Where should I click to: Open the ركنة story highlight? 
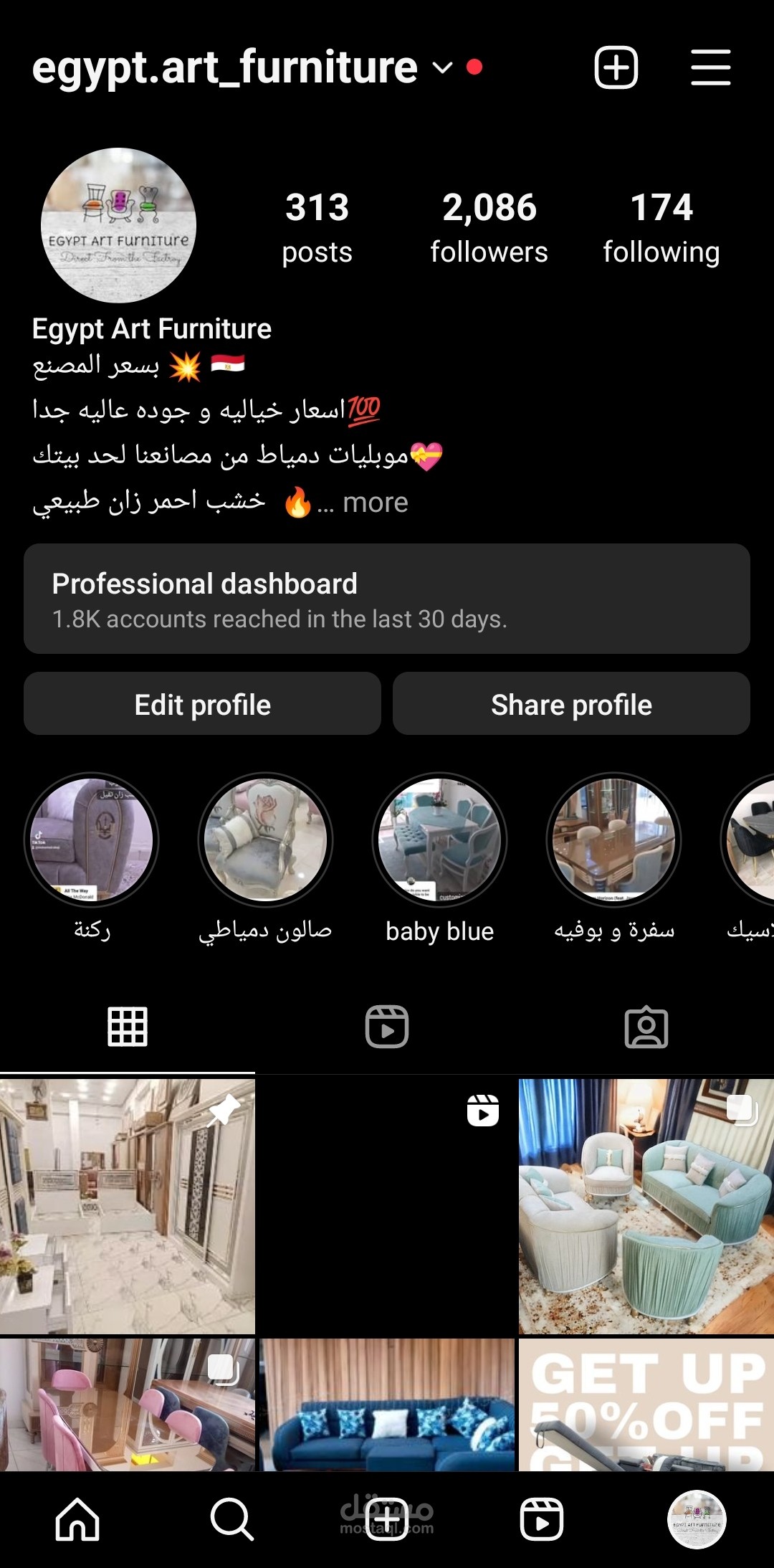coord(92,840)
